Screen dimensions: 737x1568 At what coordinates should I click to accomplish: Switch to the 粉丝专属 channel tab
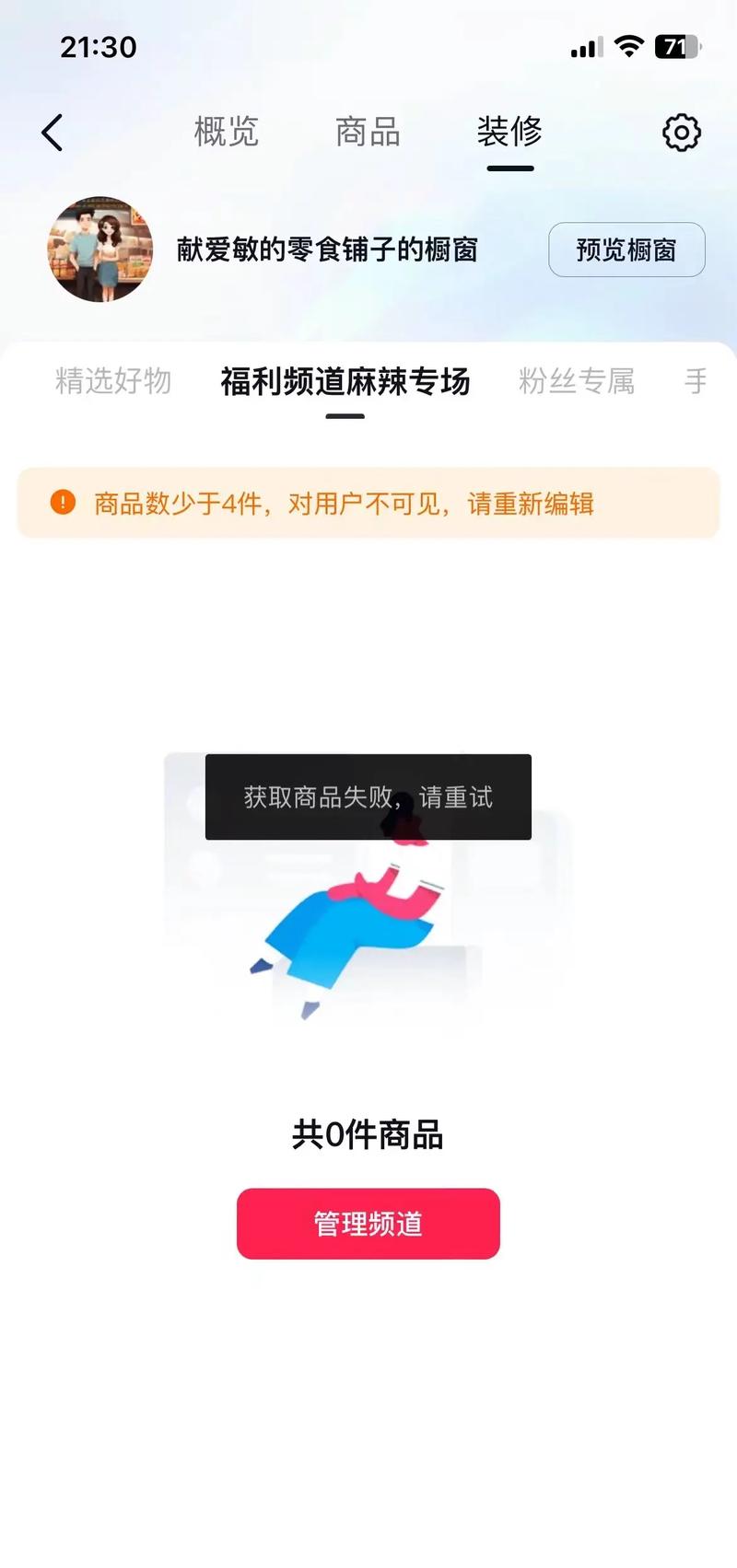(577, 381)
